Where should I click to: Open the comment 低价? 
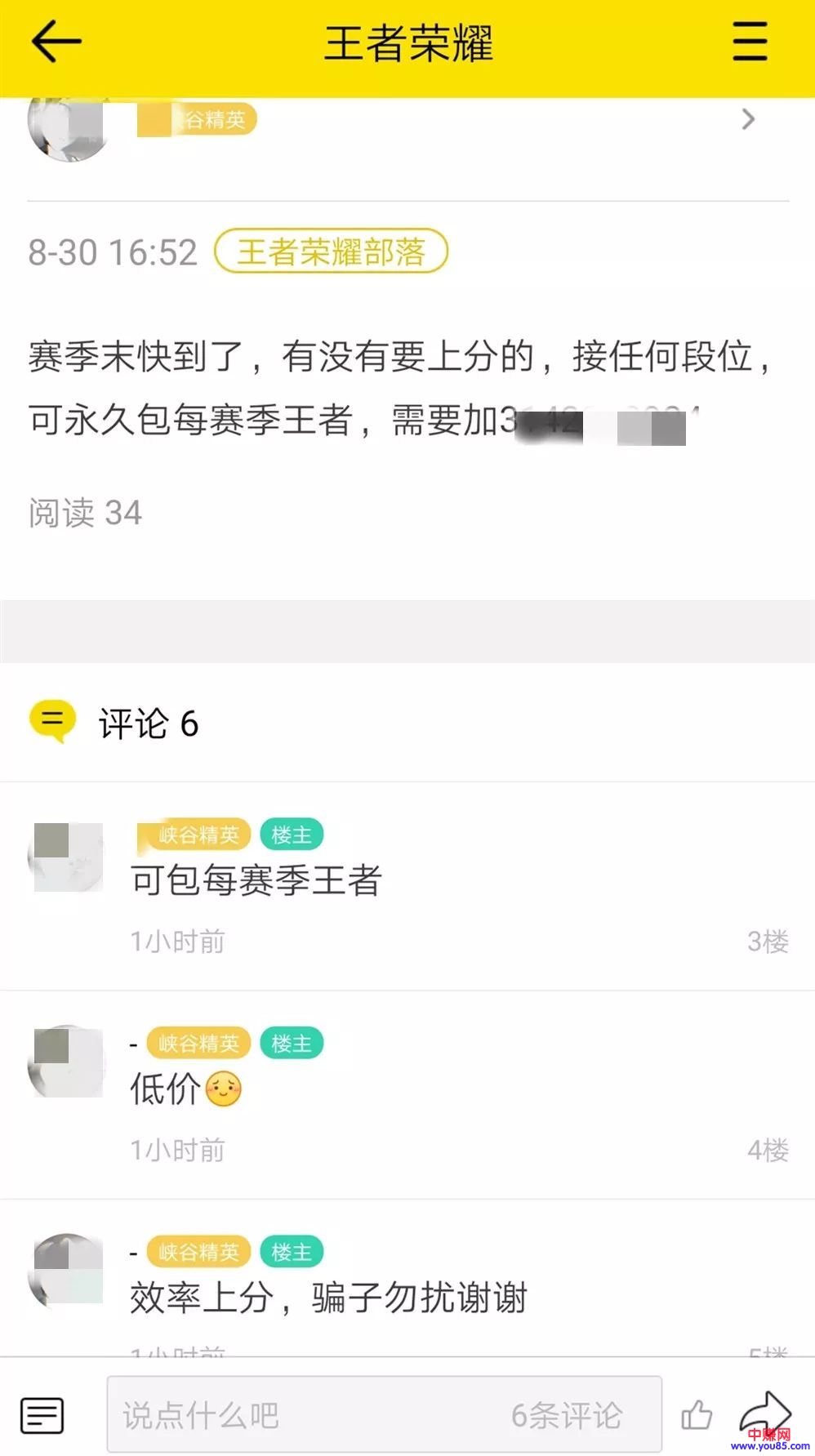coord(166,1089)
